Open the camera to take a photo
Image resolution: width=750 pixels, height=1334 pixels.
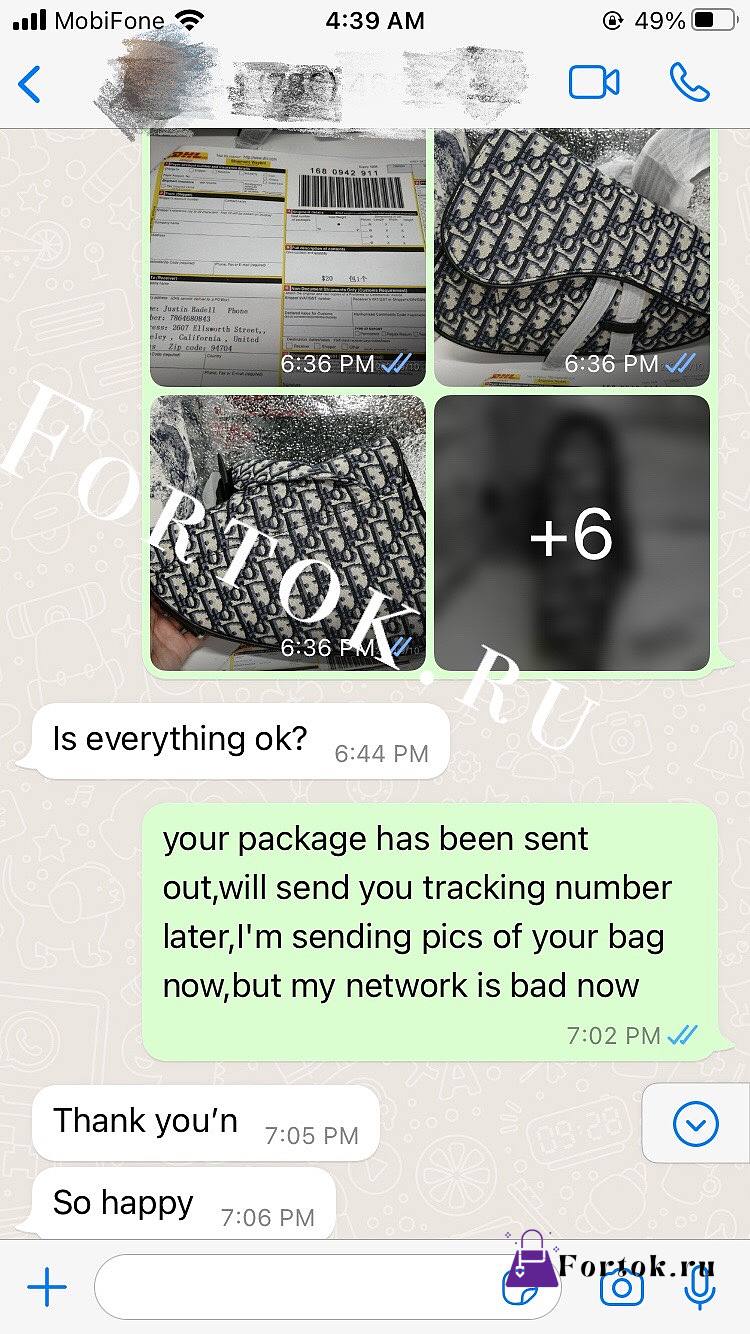tap(621, 1288)
